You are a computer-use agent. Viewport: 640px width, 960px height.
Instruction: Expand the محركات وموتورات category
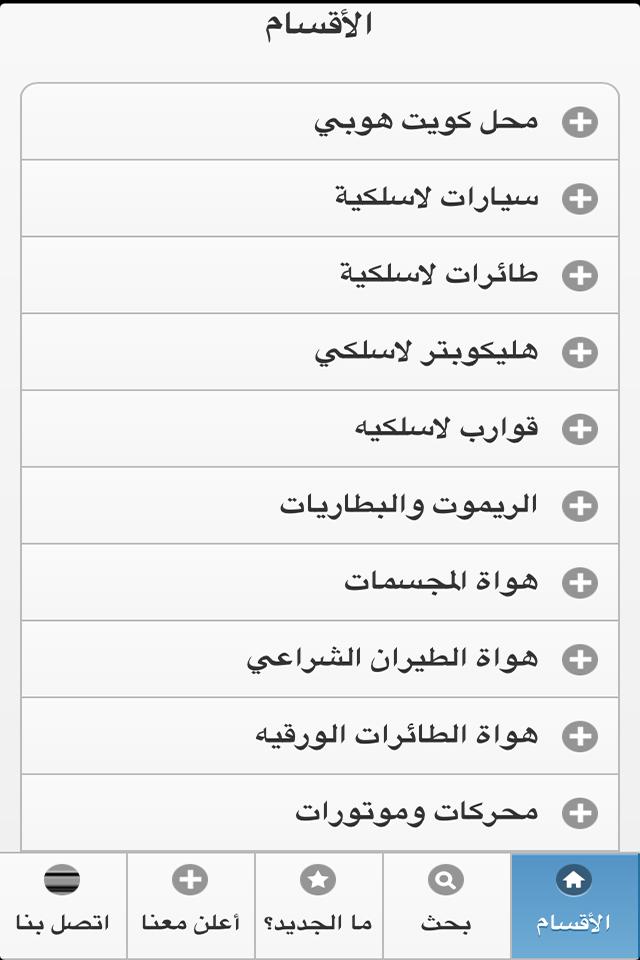coord(579,812)
